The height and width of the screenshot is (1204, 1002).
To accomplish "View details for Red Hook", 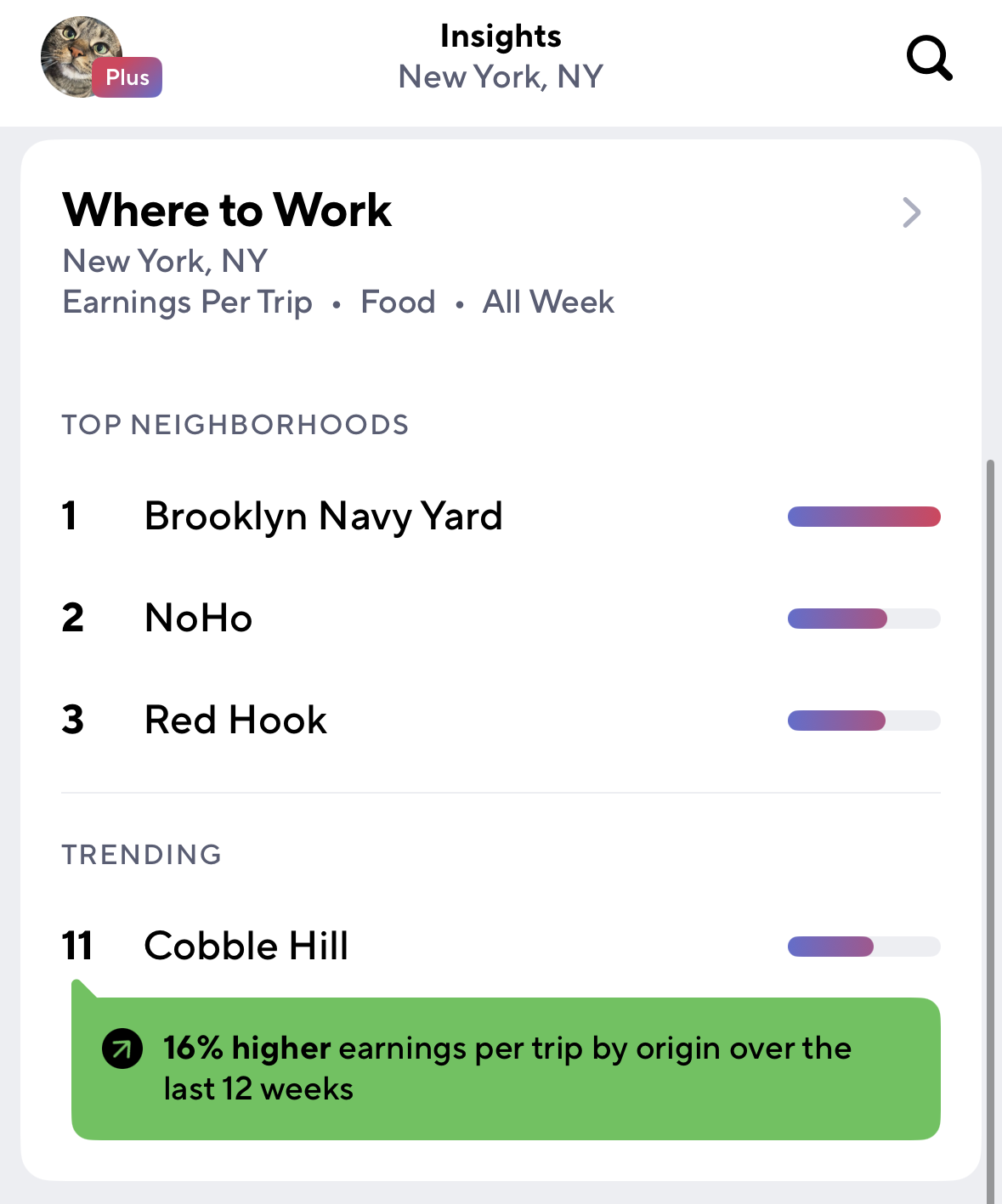I will click(x=235, y=720).
